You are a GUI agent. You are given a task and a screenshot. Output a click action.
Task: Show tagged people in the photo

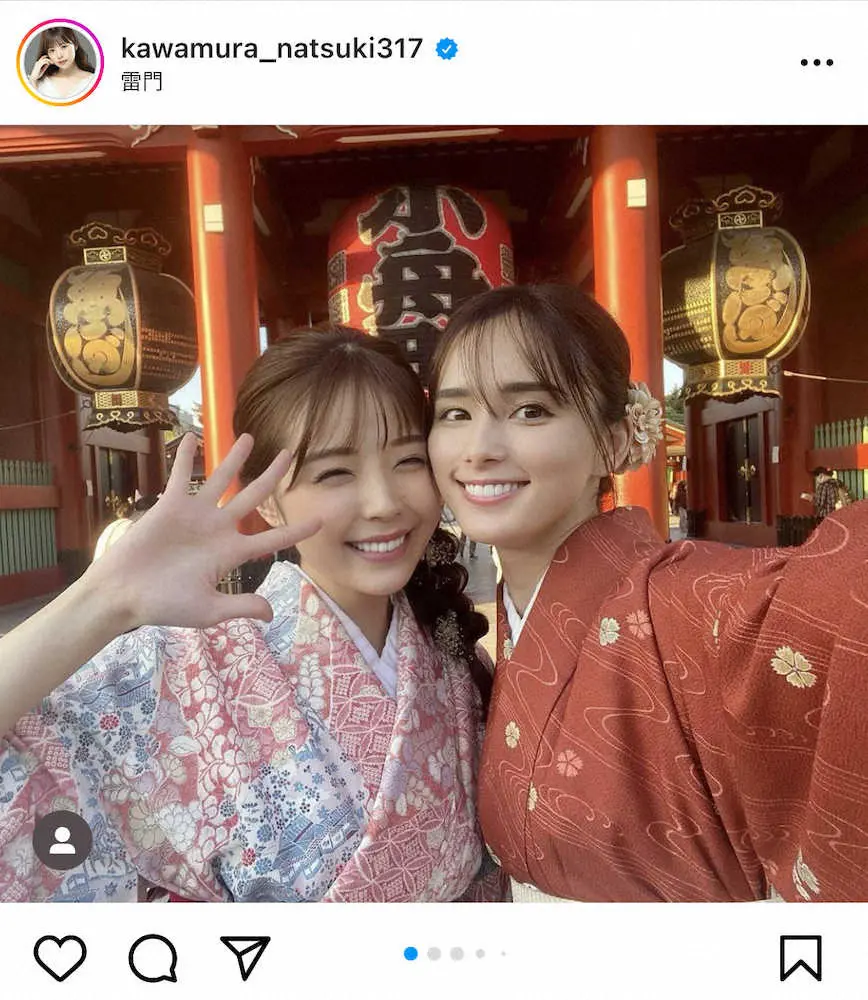62,840
